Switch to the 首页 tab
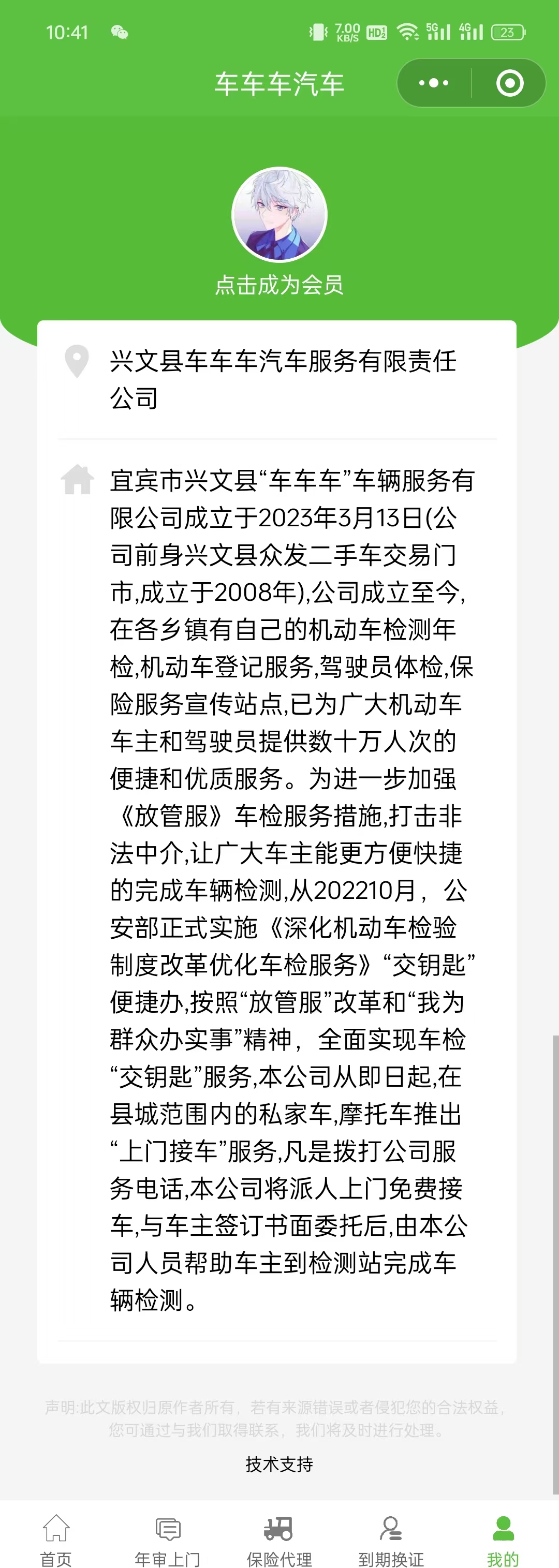The width and height of the screenshot is (559, 1568). (56, 1540)
